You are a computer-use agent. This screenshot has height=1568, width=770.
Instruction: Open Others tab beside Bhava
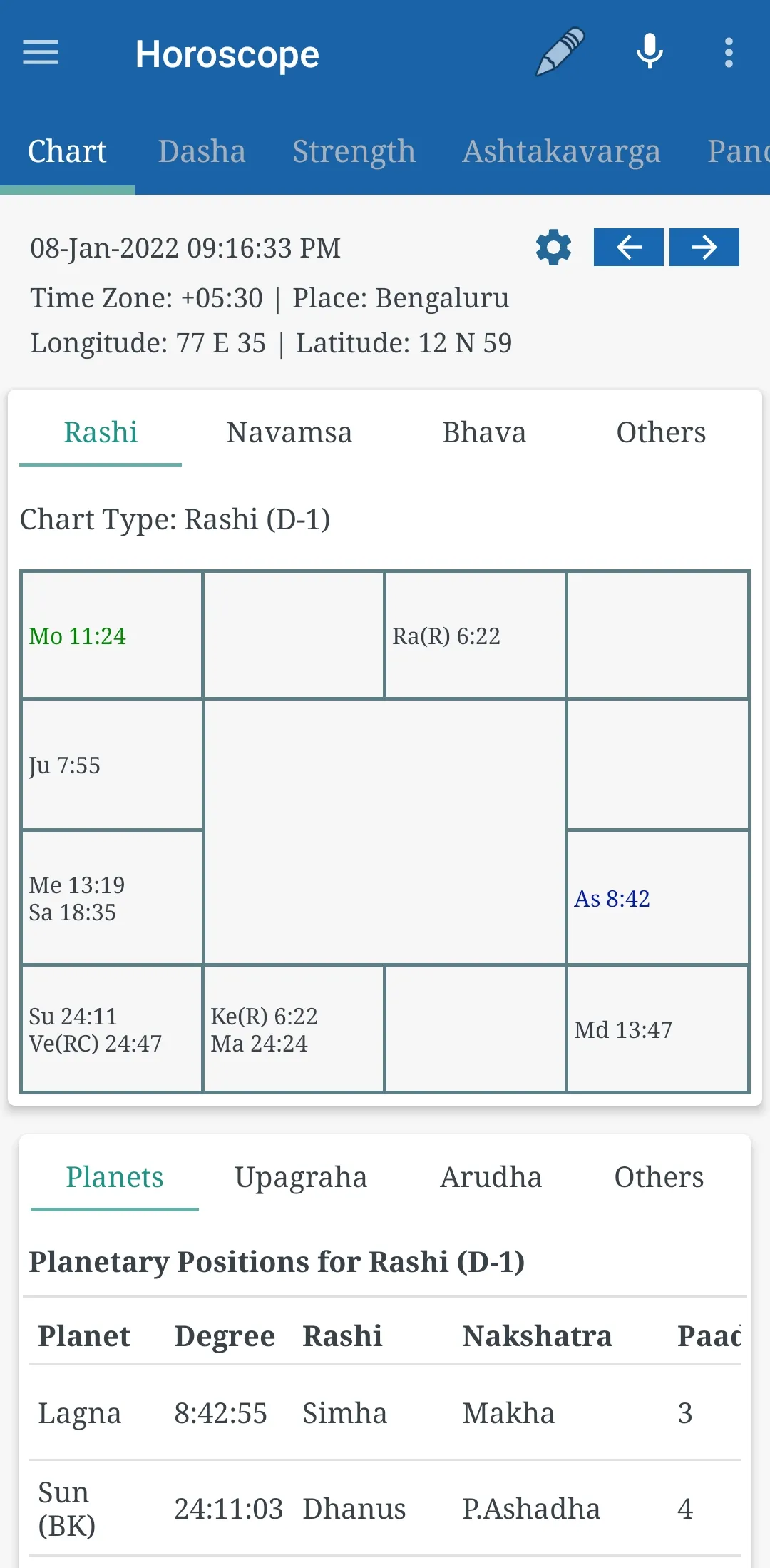[661, 432]
